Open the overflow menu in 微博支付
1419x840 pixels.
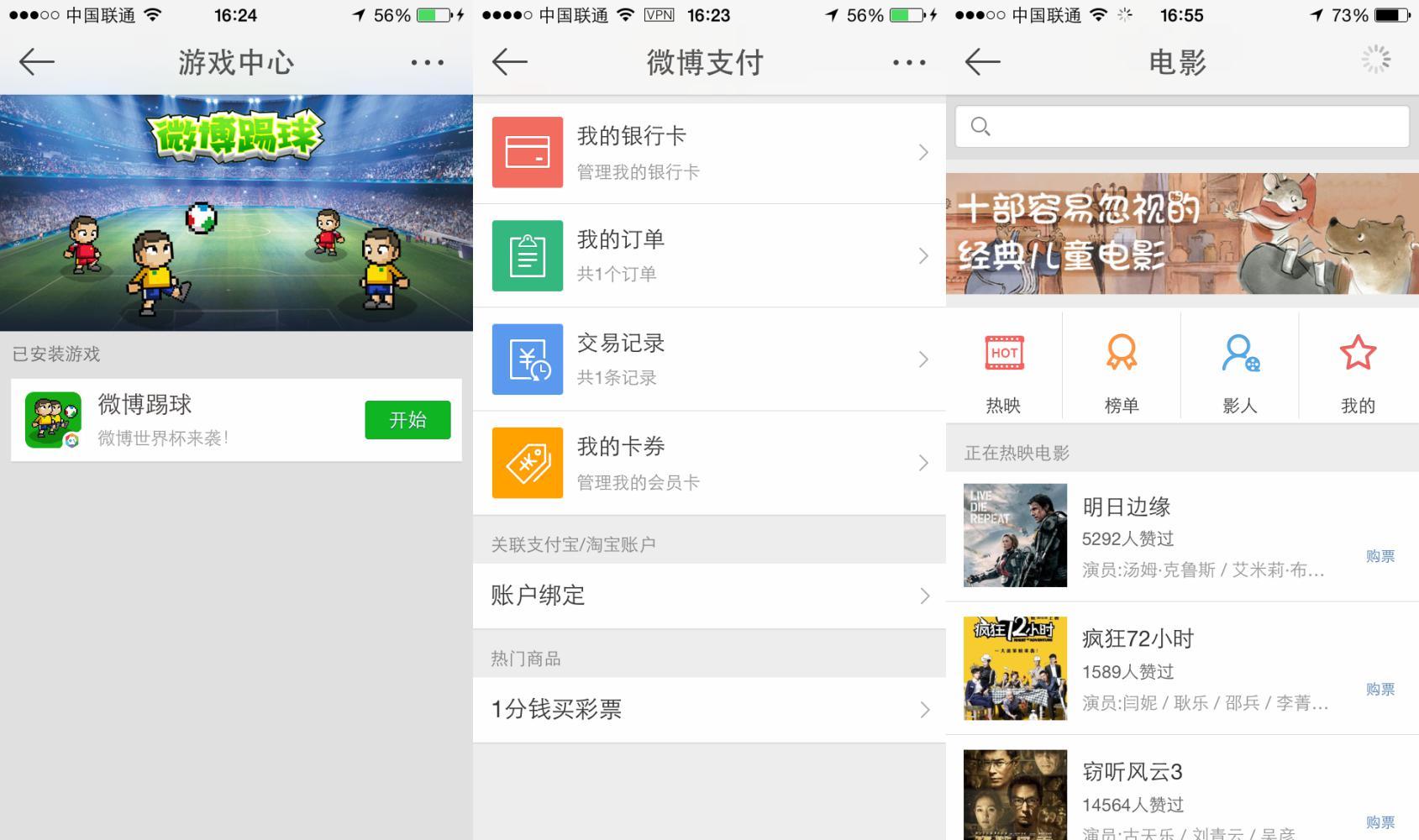[909, 62]
